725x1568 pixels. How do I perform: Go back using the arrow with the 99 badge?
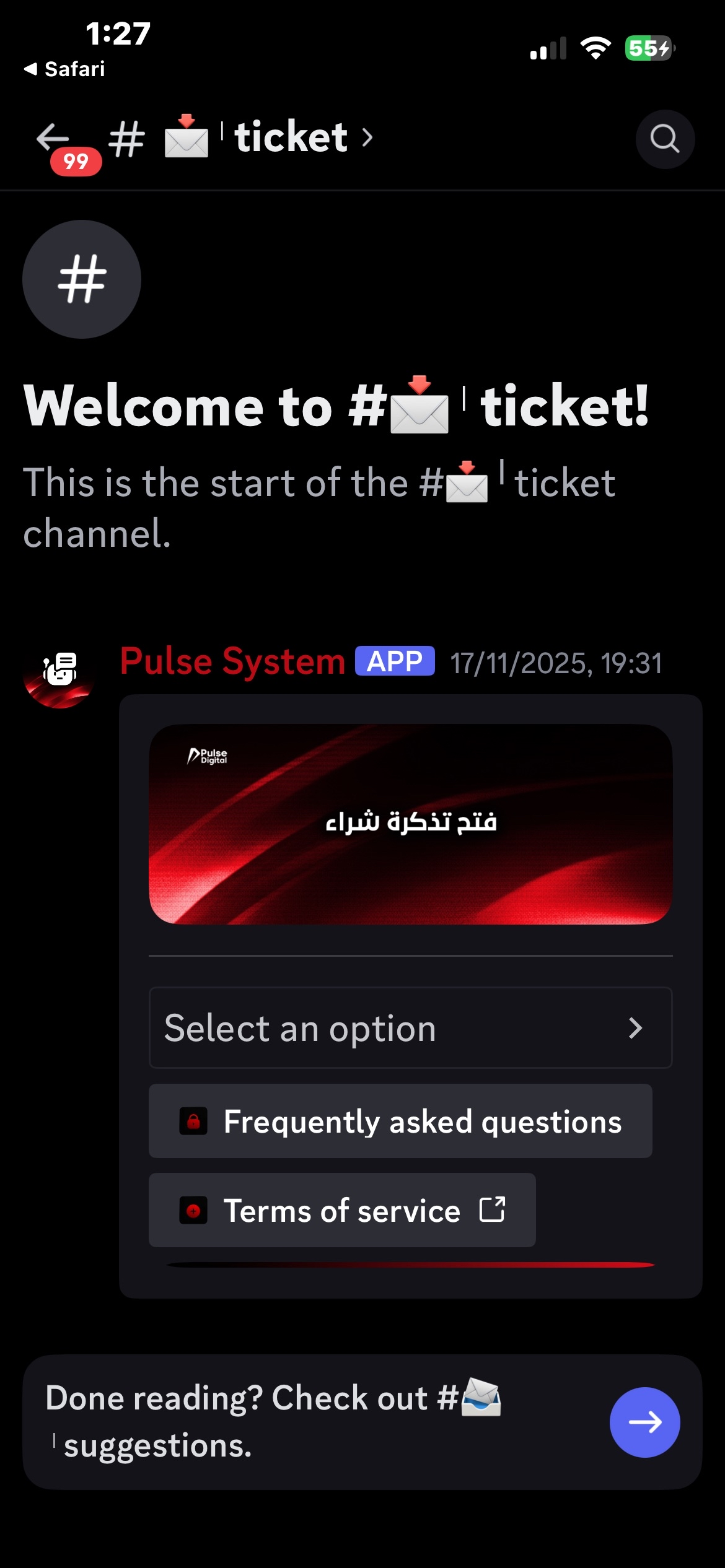coord(55,138)
